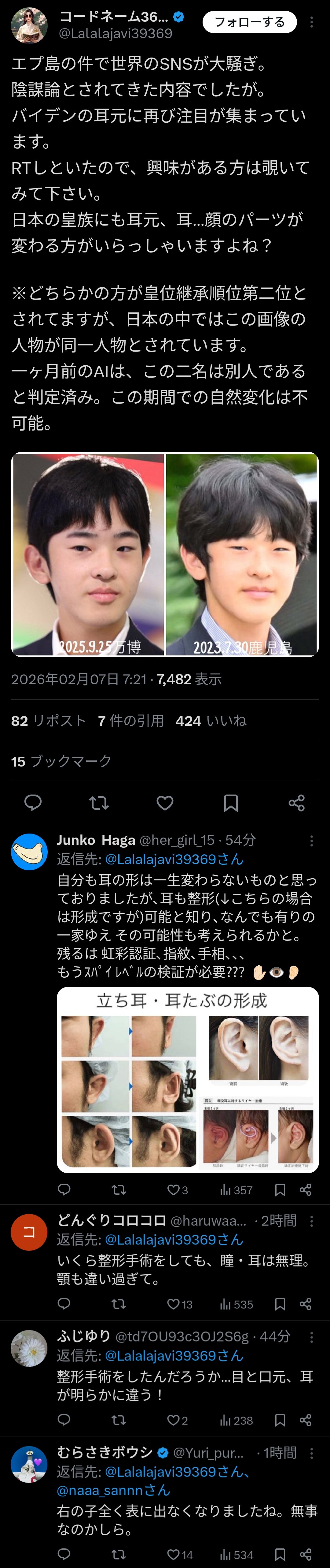
Task: Repost the main post
Action: click(x=99, y=803)
